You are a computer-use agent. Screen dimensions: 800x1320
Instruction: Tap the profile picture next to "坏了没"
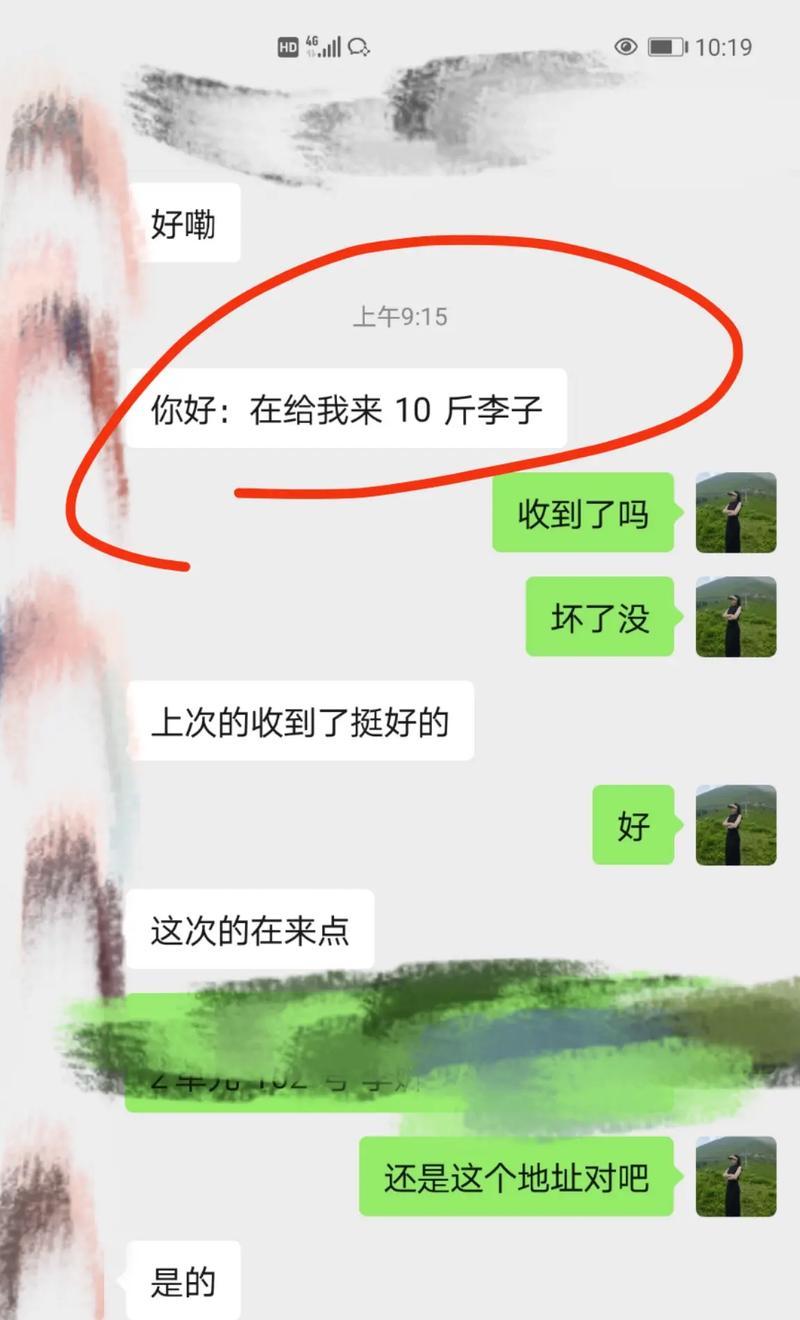click(736, 616)
